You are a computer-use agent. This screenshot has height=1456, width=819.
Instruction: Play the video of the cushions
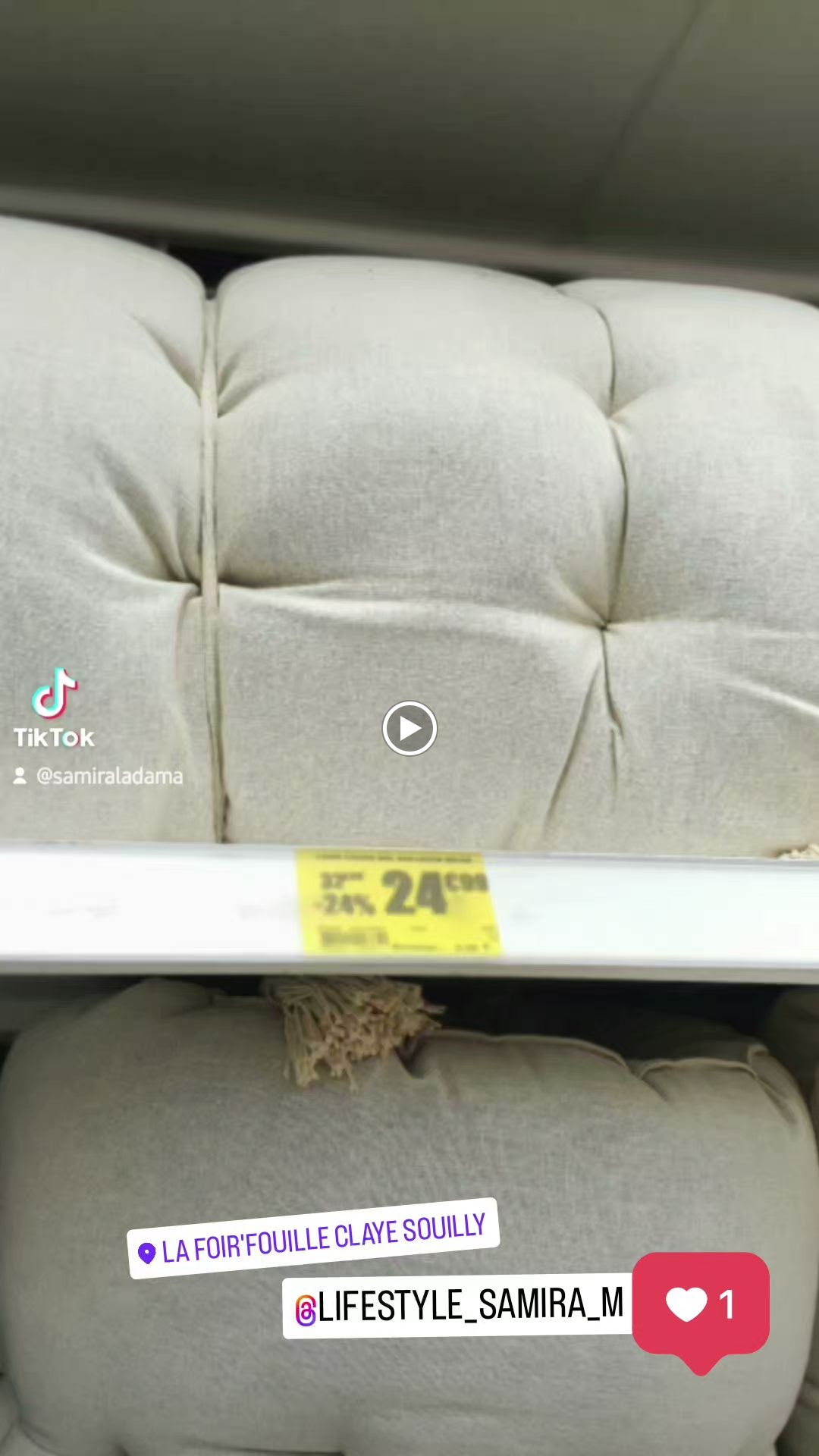click(x=409, y=728)
